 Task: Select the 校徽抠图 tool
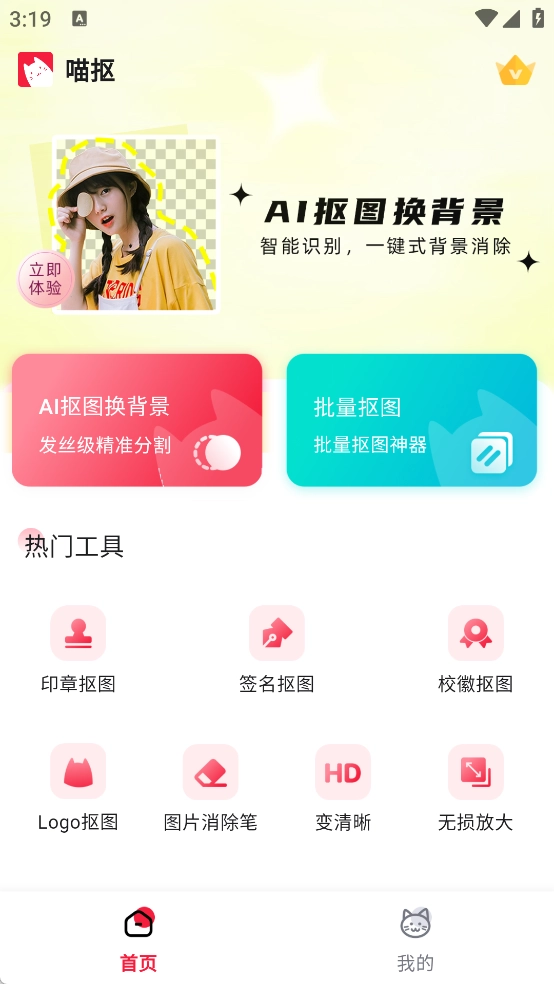tap(476, 650)
